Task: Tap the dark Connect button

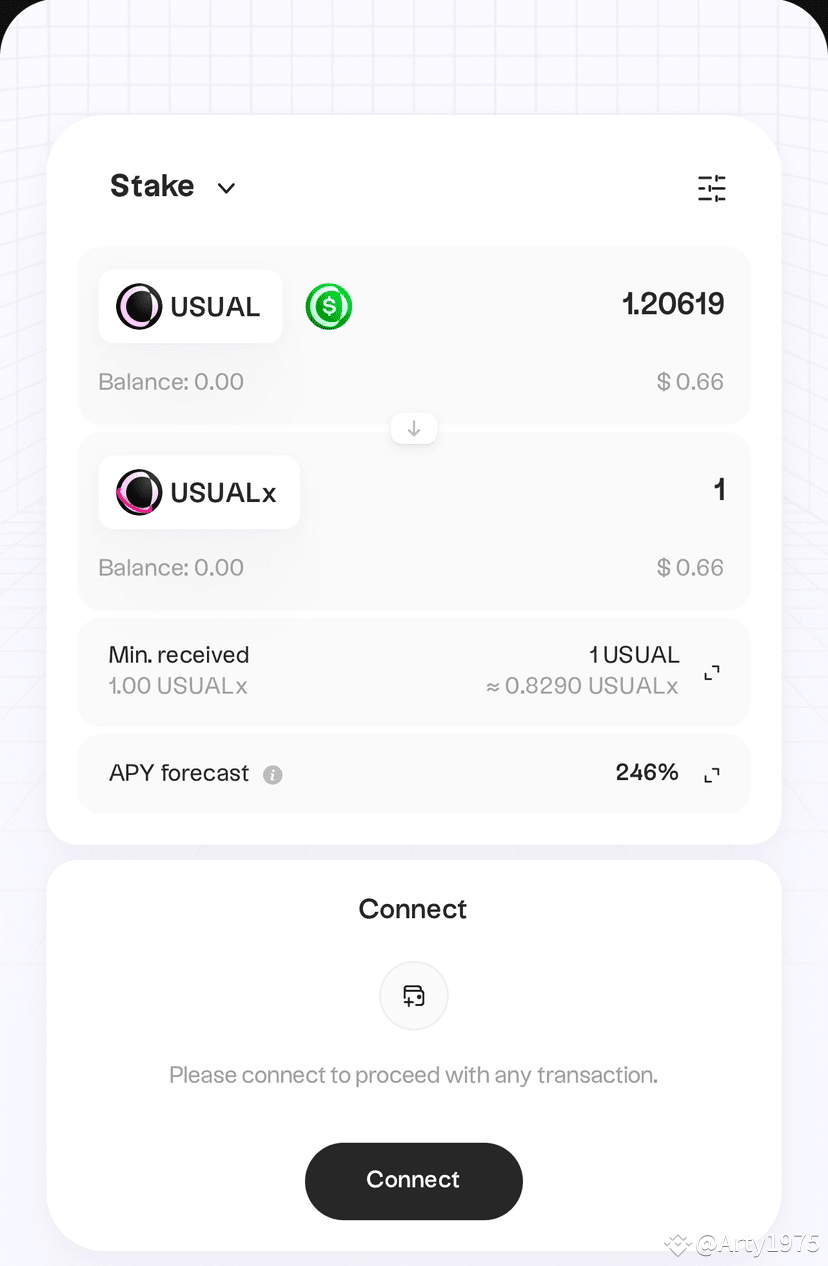Action: [x=414, y=1181]
